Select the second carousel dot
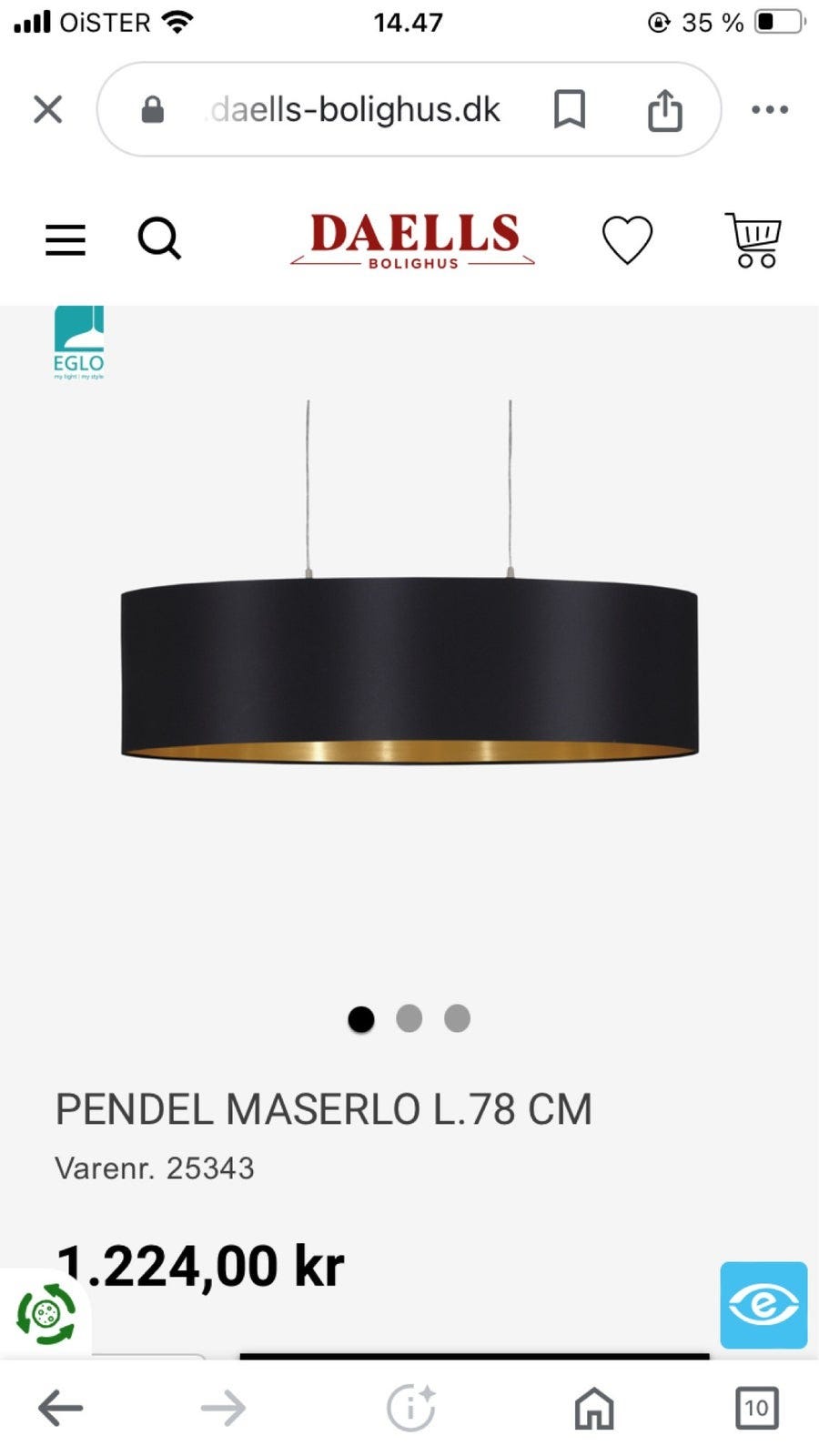Image resolution: width=819 pixels, height=1456 pixels. point(409,1019)
